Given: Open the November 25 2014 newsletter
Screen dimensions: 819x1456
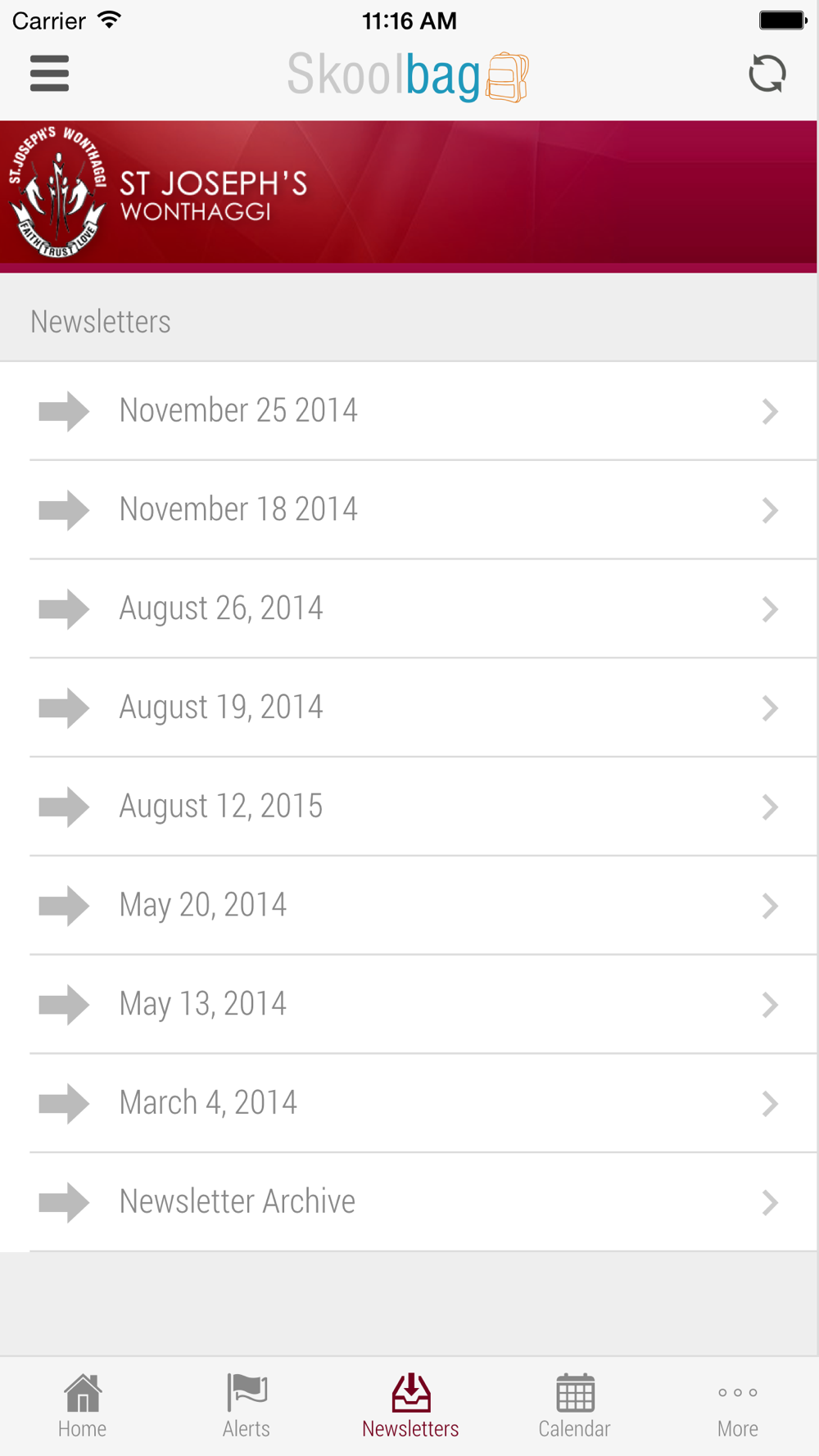Looking at the screenshot, I should coord(409,411).
